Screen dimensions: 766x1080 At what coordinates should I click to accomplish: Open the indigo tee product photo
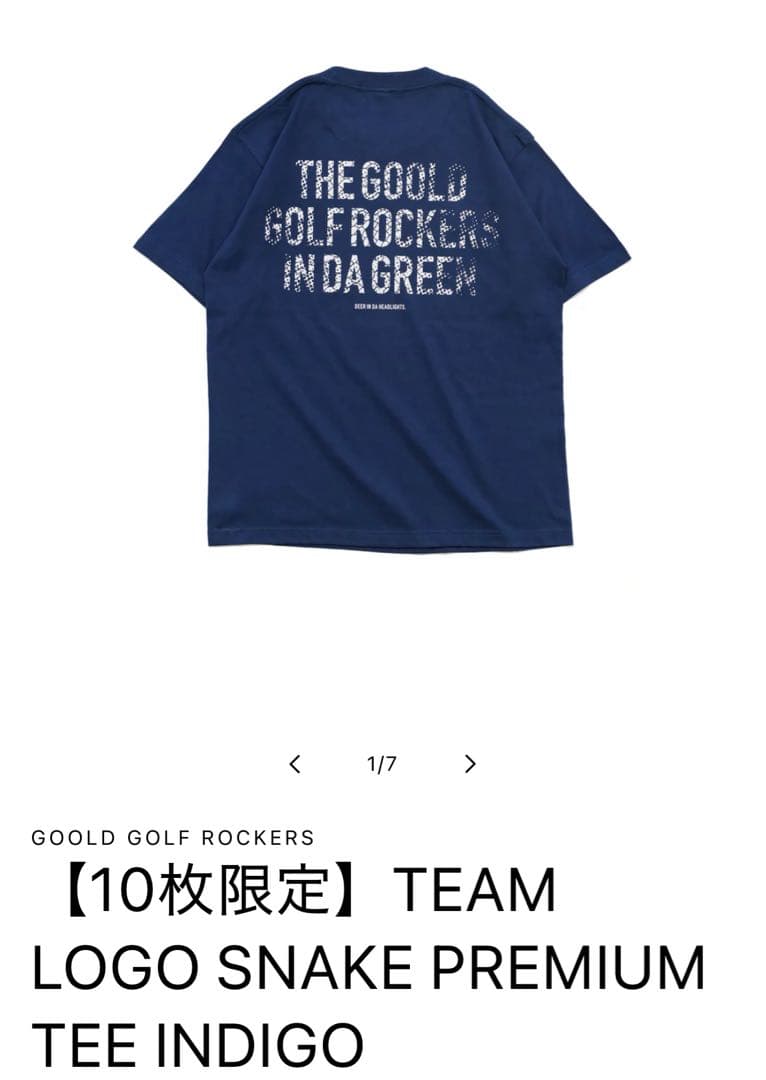tap(382, 310)
